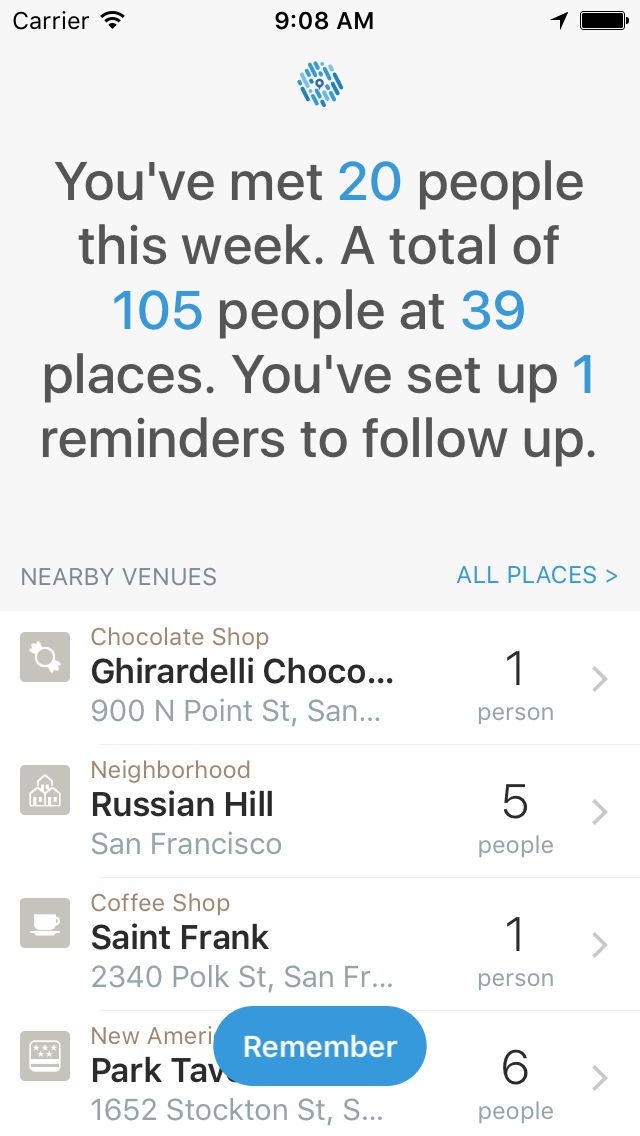Viewport: 640px width, 1136px height.
Task: Open the All Places link
Action: (537, 575)
